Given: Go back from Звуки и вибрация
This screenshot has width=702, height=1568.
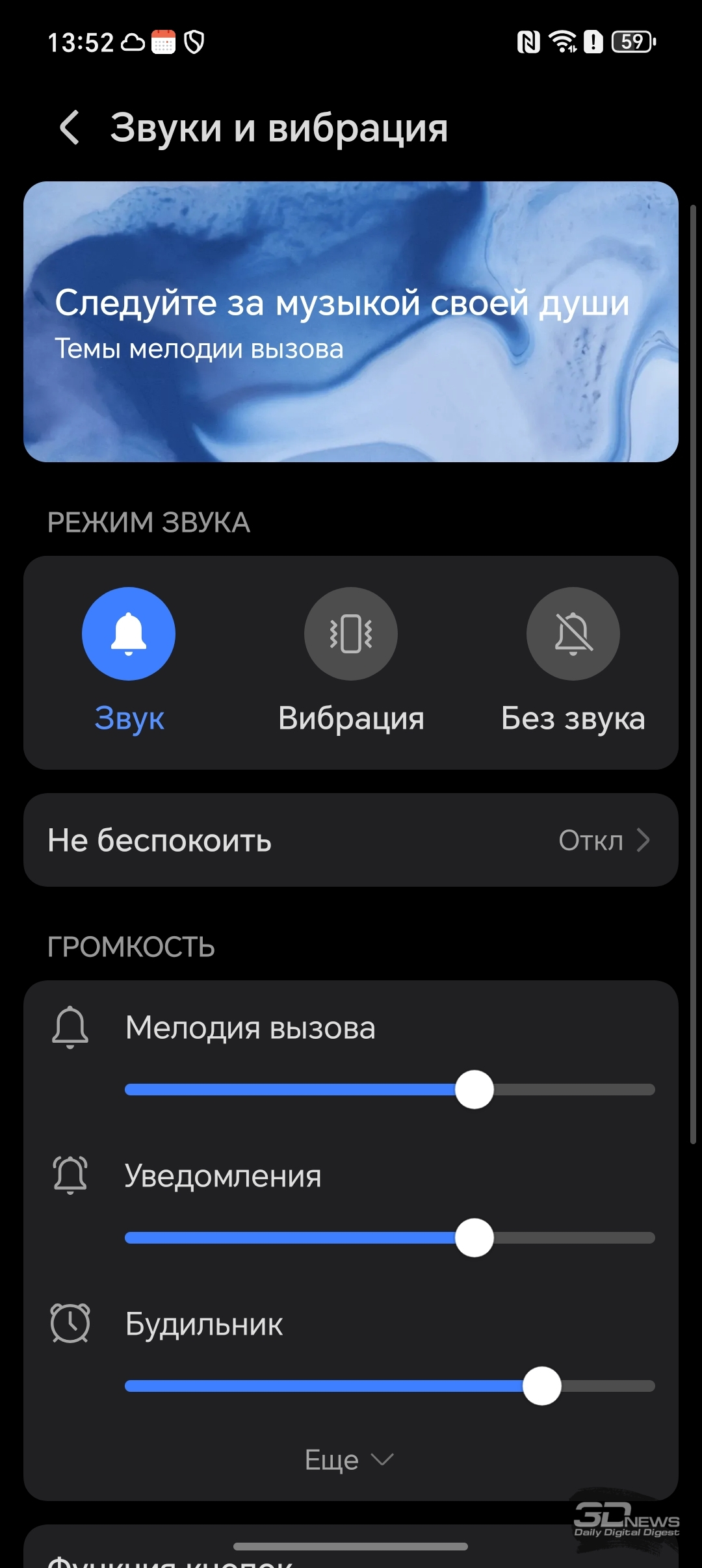Looking at the screenshot, I should point(70,127).
